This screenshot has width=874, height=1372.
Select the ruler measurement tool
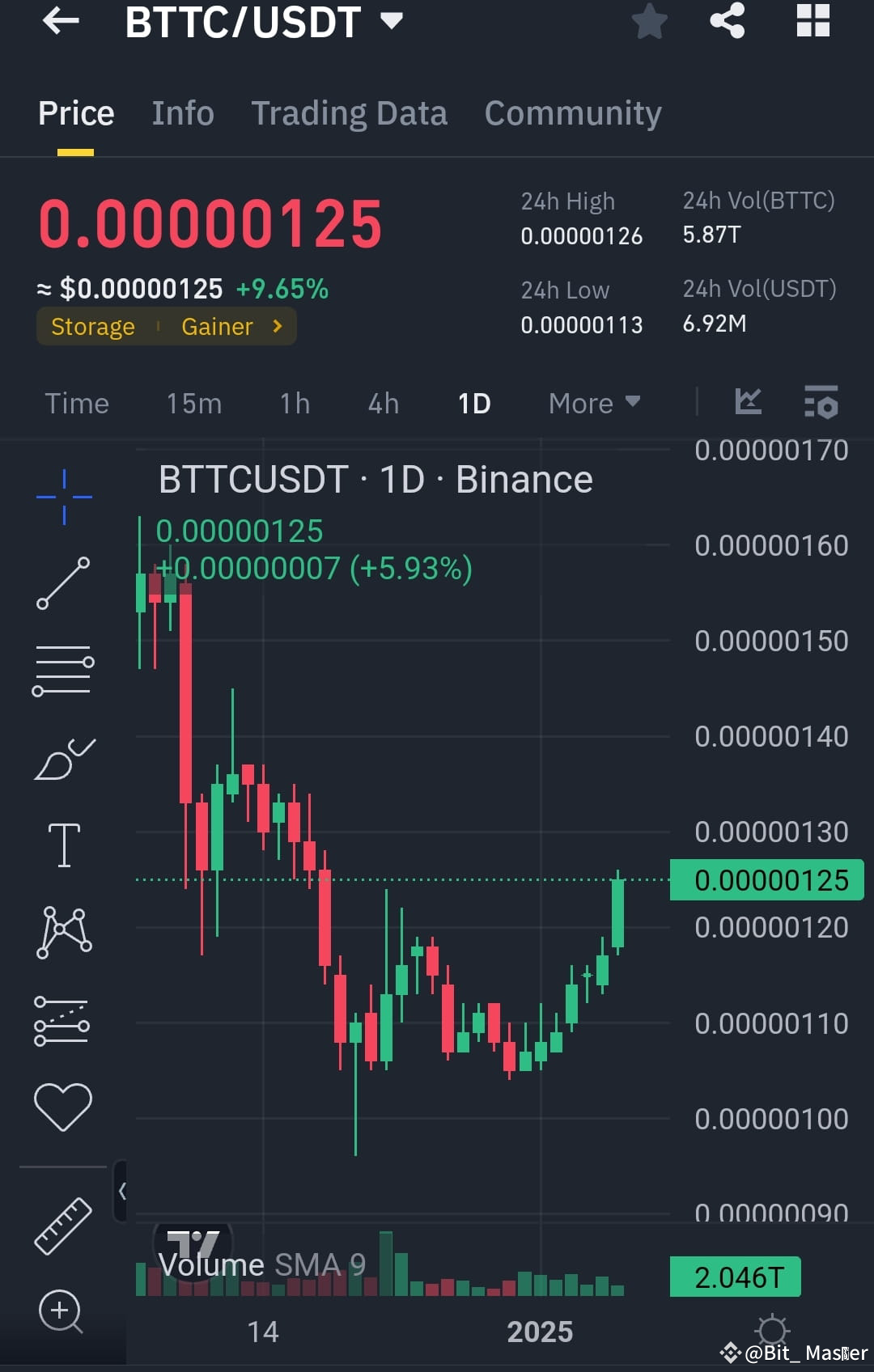point(63,1226)
